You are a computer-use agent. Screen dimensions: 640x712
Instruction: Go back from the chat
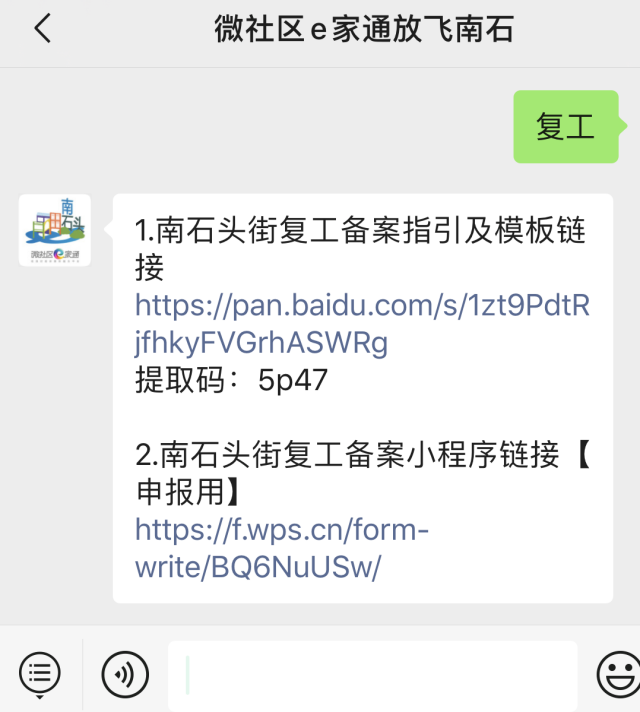(x=42, y=30)
